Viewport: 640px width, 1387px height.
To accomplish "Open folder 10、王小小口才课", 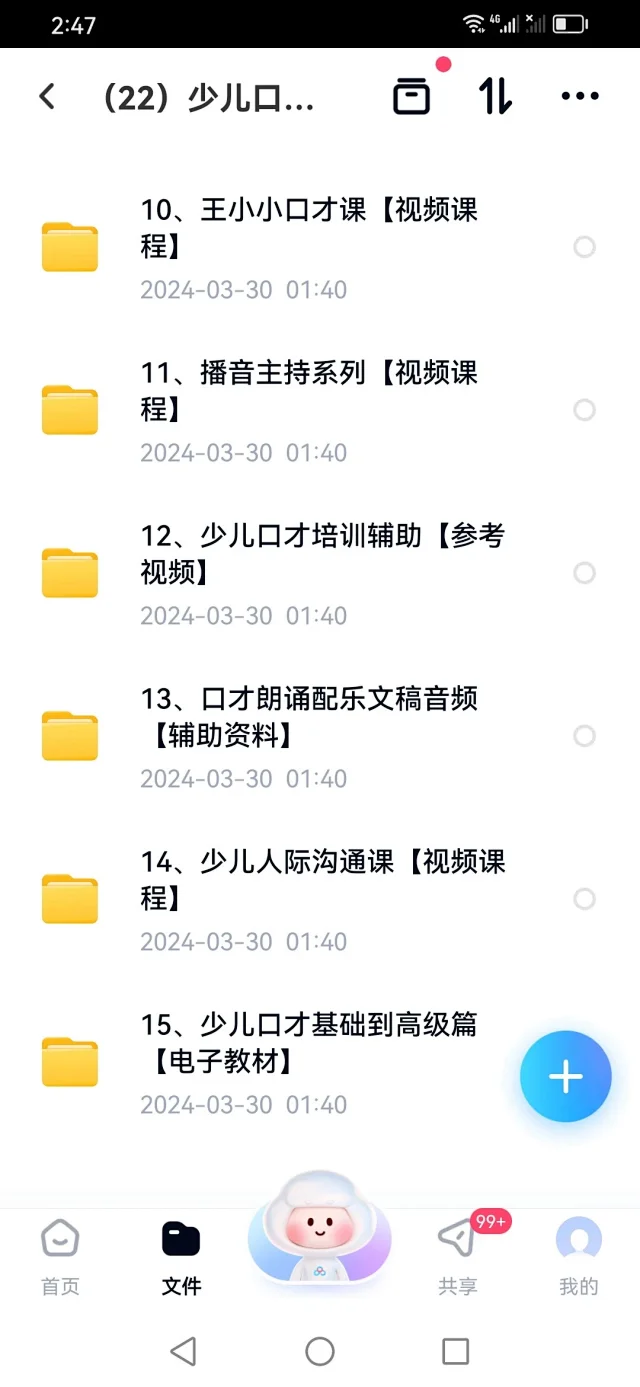I will pyautogui.click(x=310, y=247).
